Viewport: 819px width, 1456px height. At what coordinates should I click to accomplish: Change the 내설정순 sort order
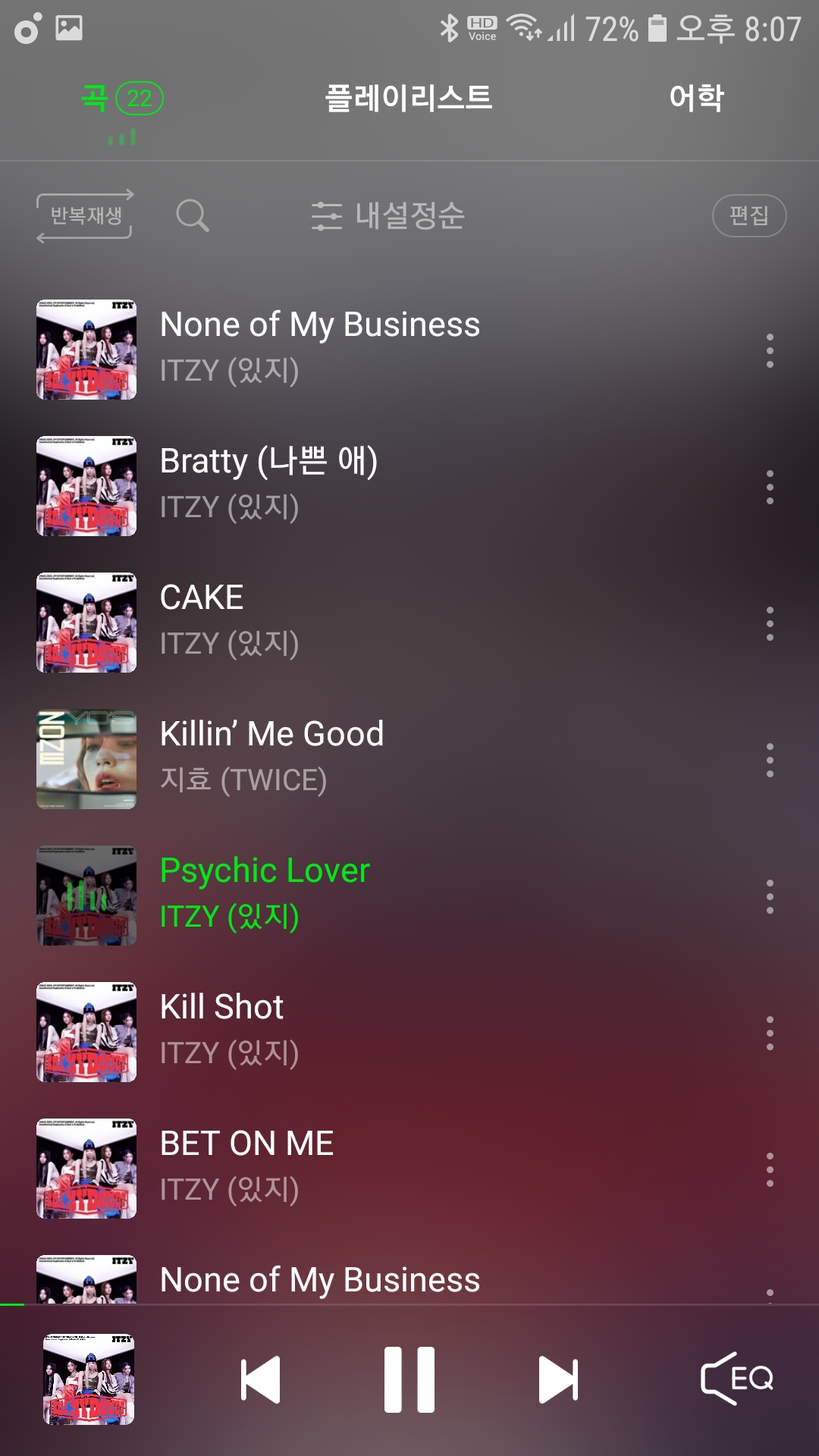coord(388,216)
